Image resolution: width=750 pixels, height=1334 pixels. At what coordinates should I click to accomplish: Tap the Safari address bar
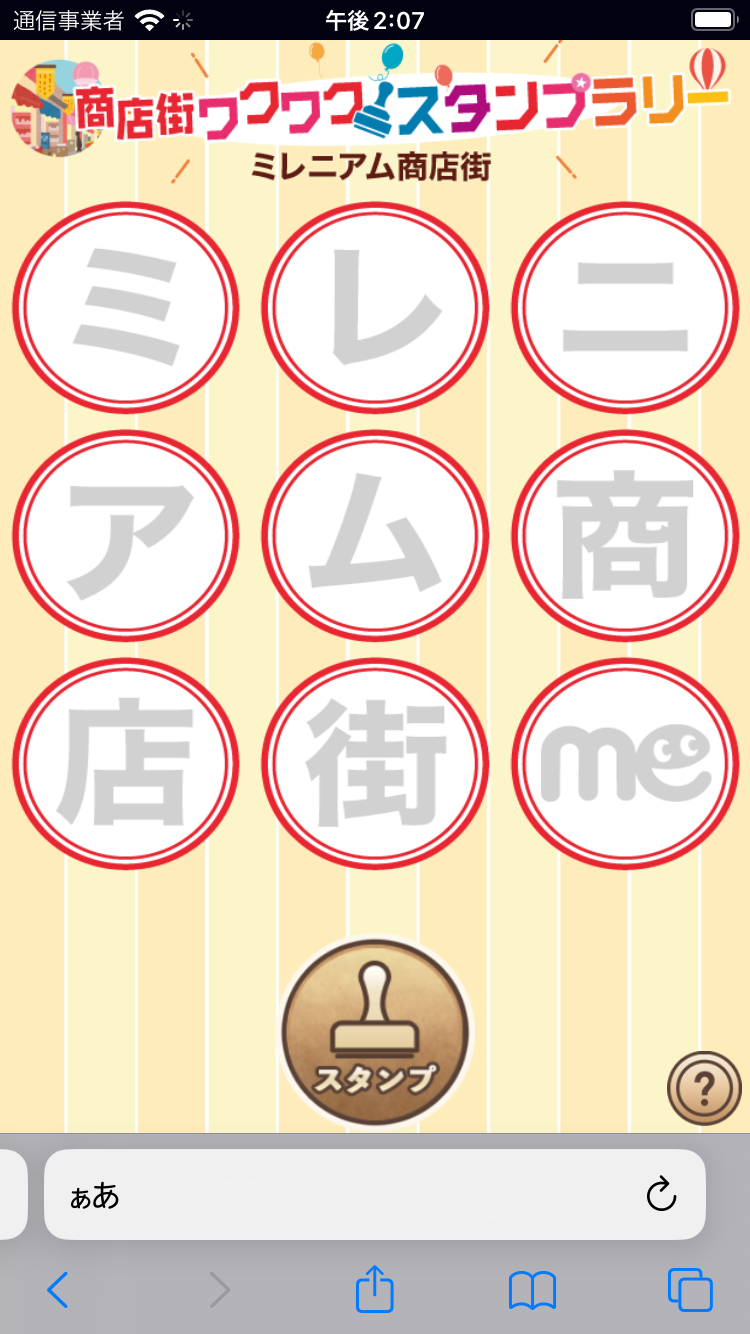[375, 1194]
